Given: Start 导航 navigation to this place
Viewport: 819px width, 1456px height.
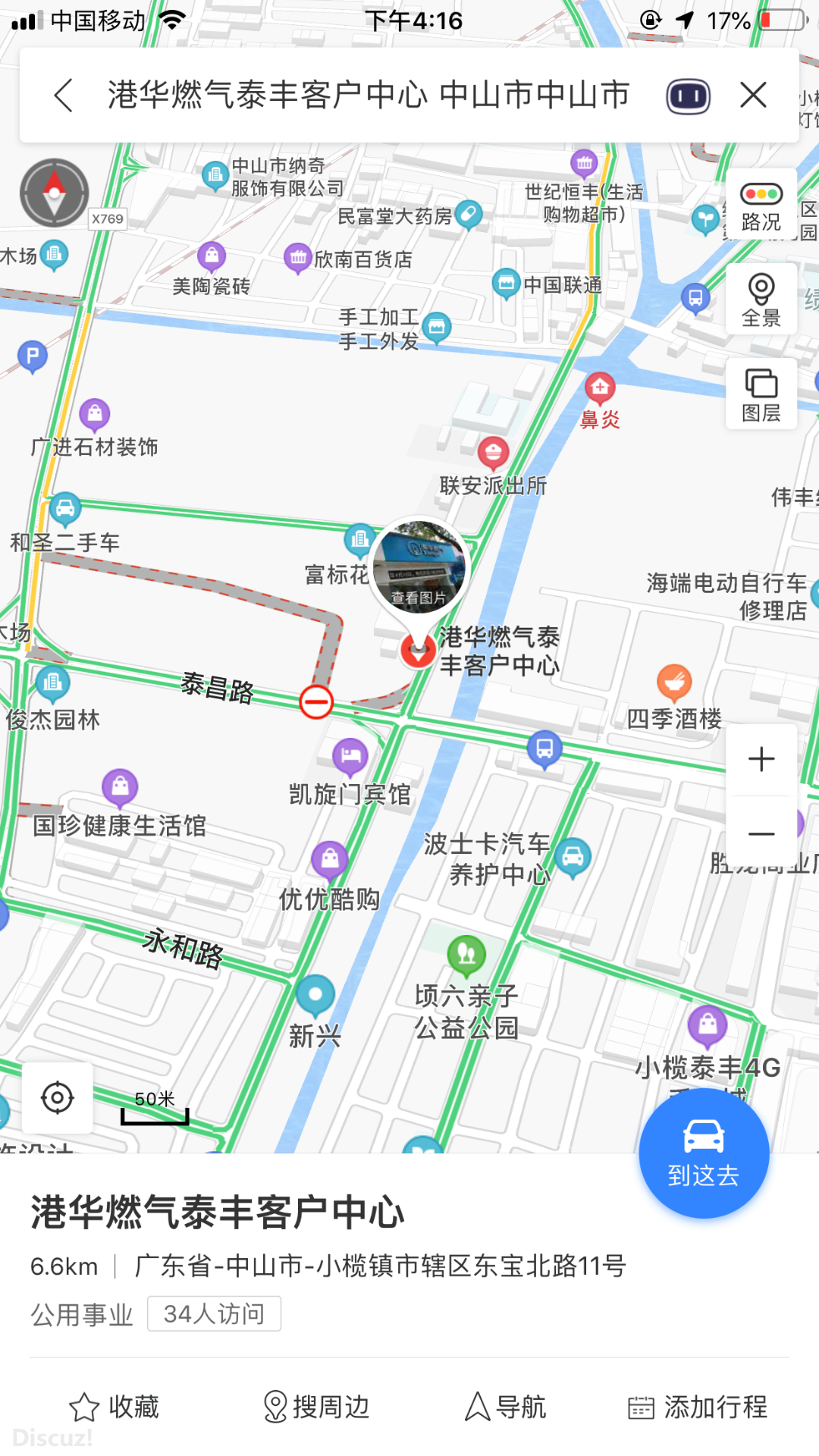Looking at the screenshot, I should [505, 1407].
